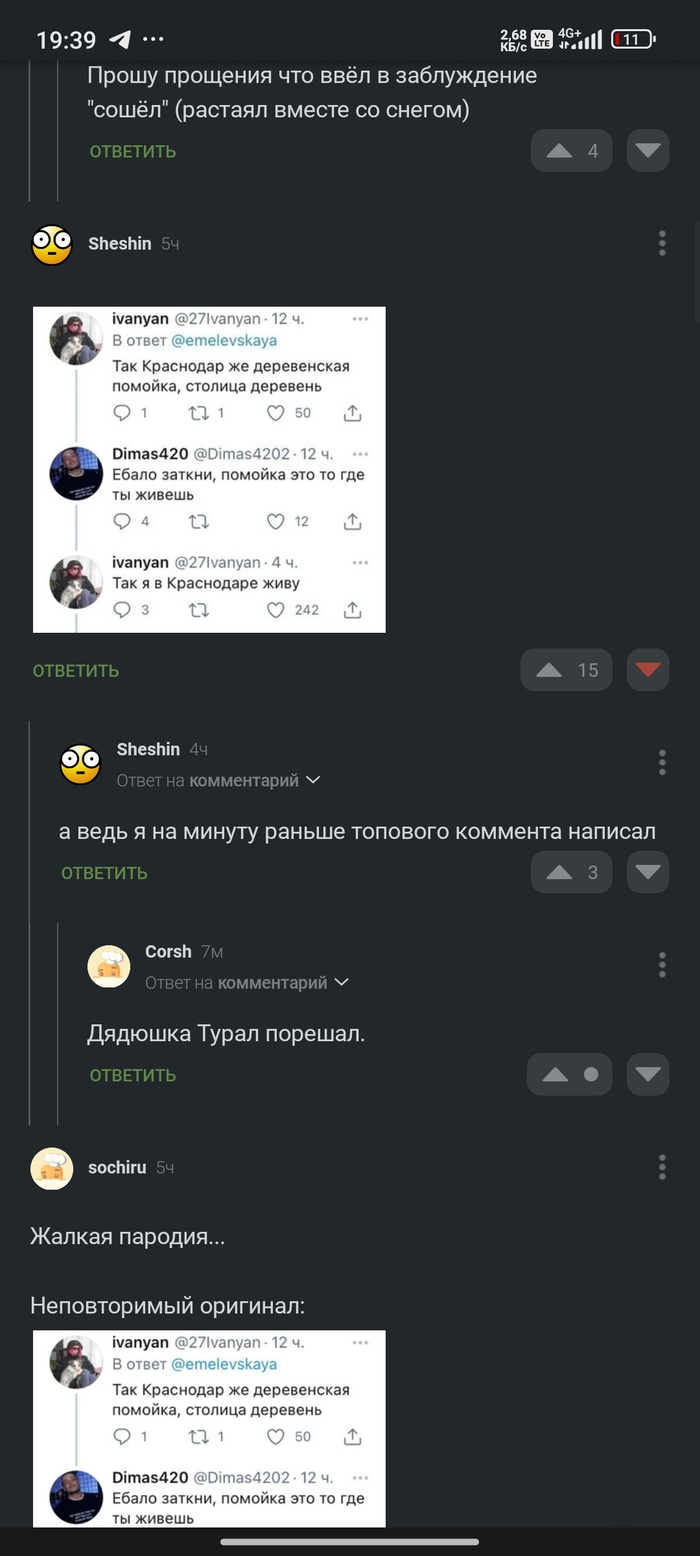
Task: Upvote Sheshin's reply with 3 votes
Action: (560, 872)
